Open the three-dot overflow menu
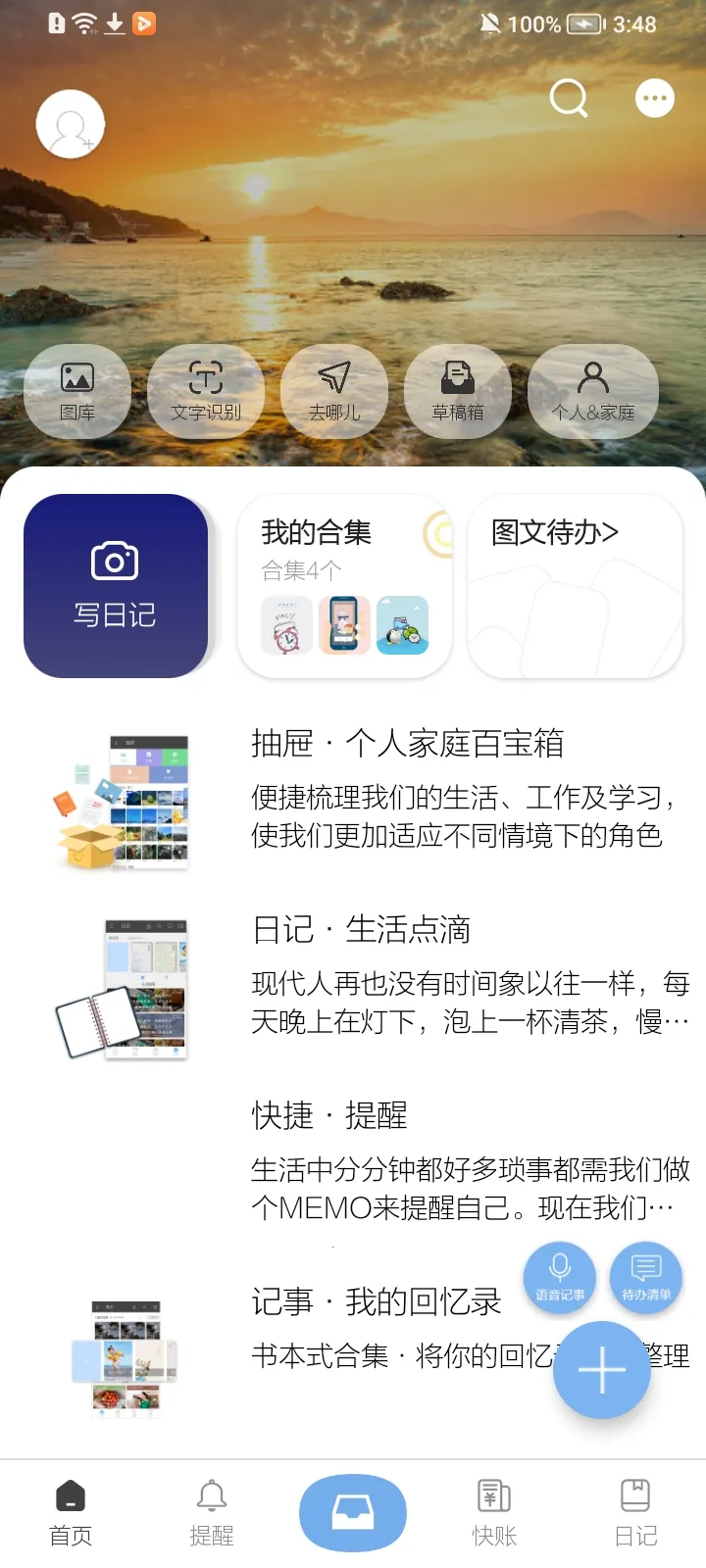The width and height of the screenshot is (706, 1568). 655,98
